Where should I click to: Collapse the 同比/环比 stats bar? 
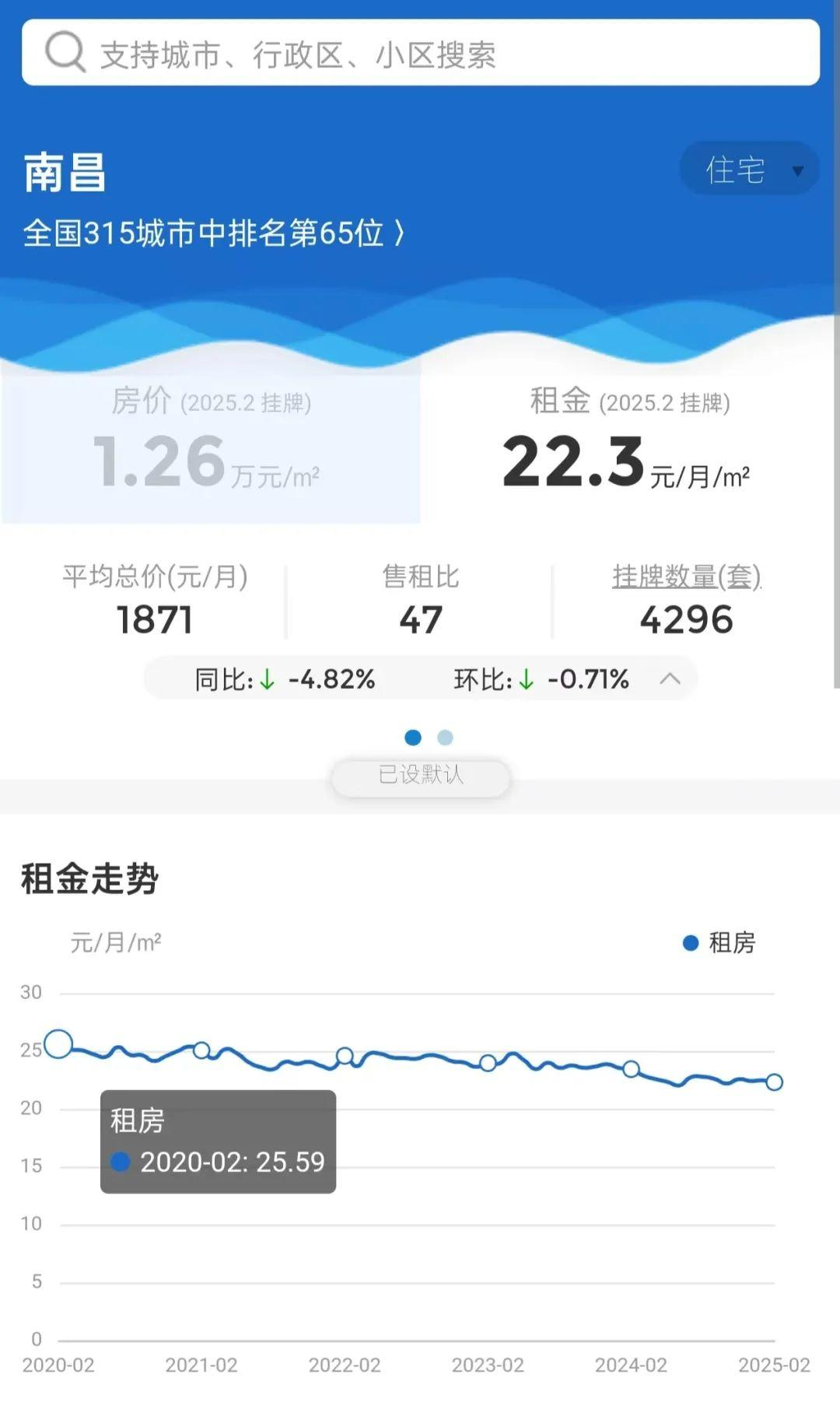669,678
